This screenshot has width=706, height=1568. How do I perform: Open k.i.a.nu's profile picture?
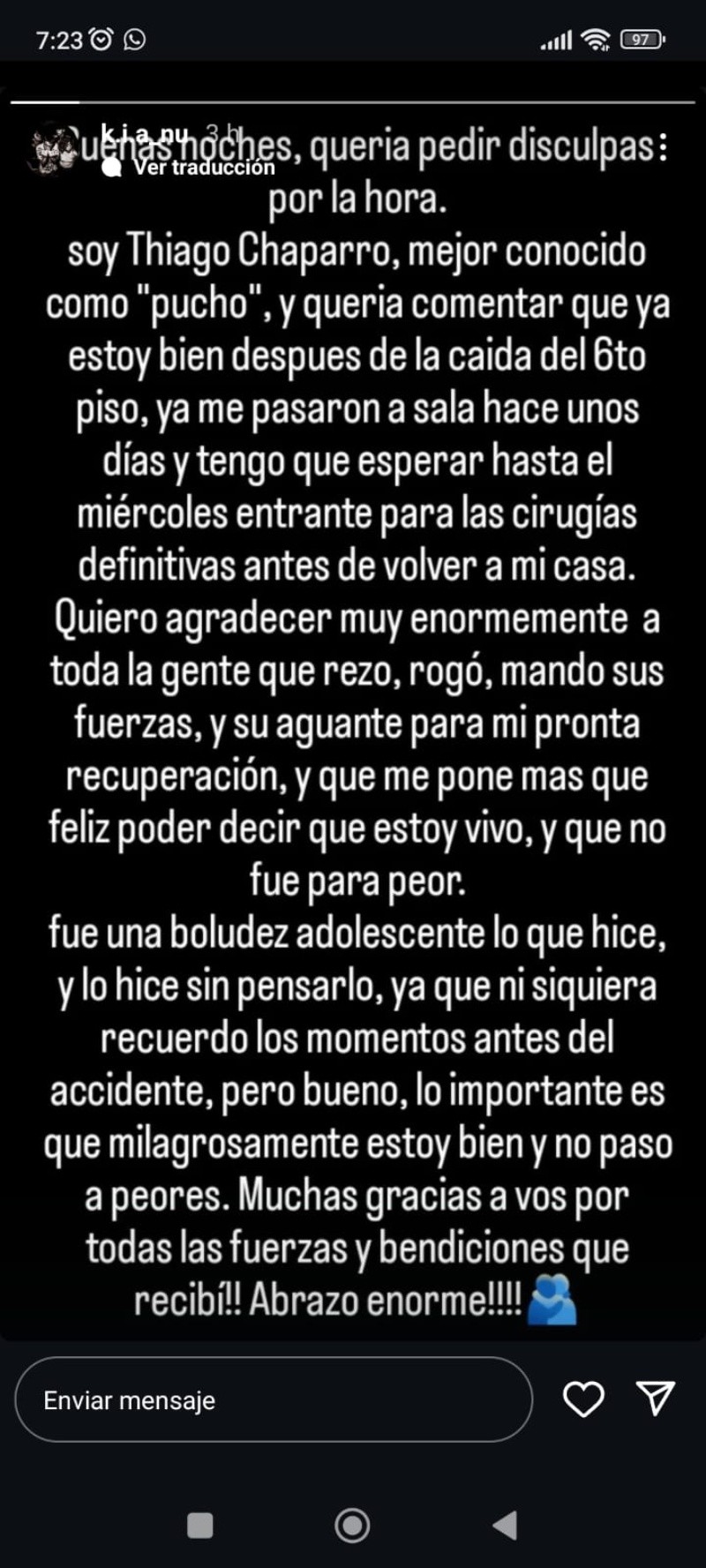pyautogui.click(x=53, y=147)
